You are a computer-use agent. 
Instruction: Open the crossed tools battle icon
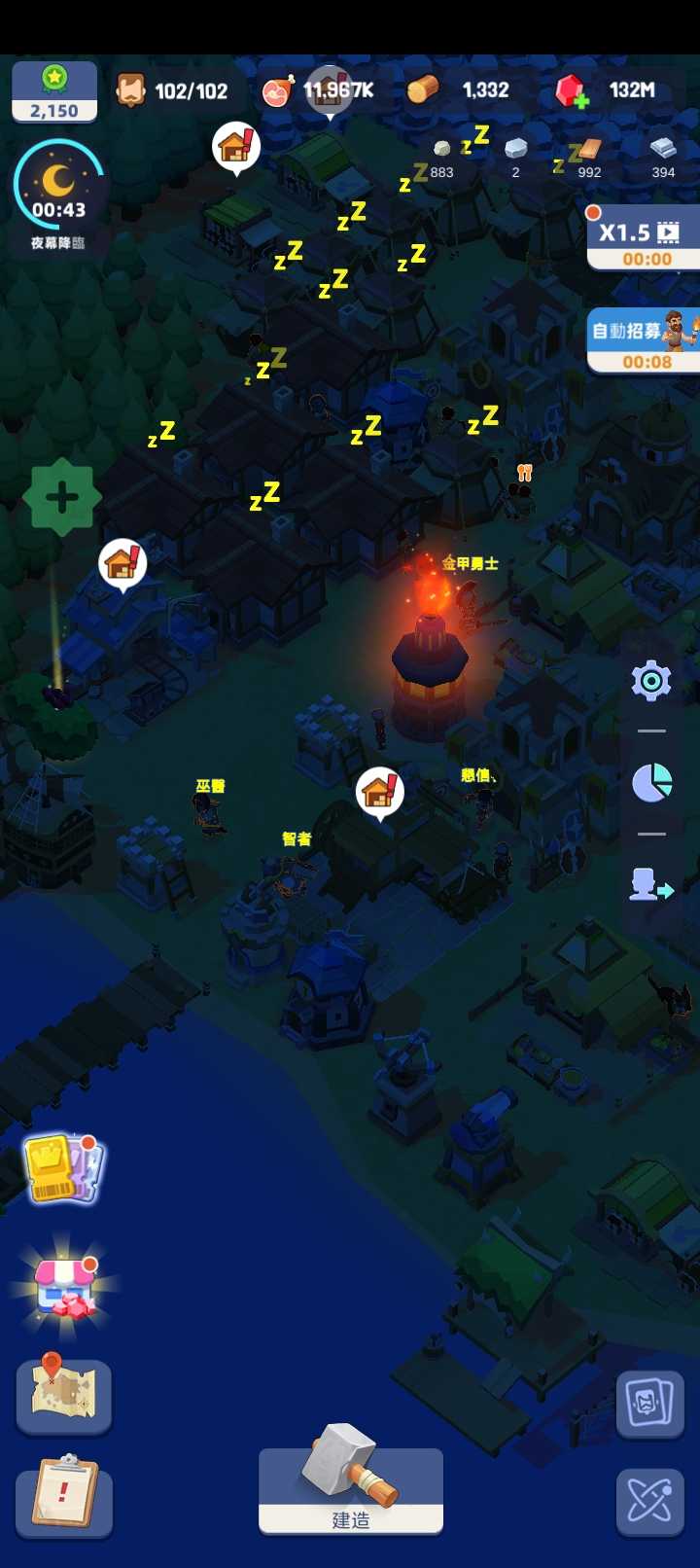[x=649, y=1501]
